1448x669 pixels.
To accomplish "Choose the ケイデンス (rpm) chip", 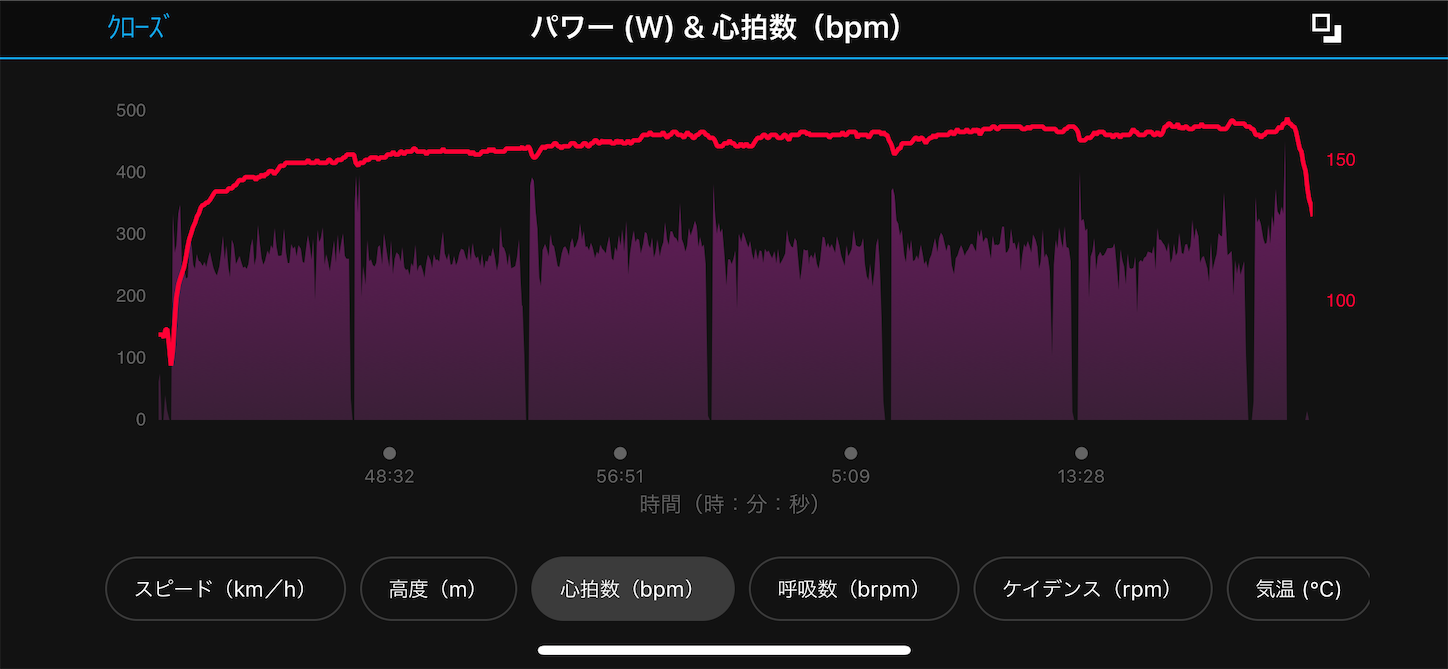I will [1093, 589].
